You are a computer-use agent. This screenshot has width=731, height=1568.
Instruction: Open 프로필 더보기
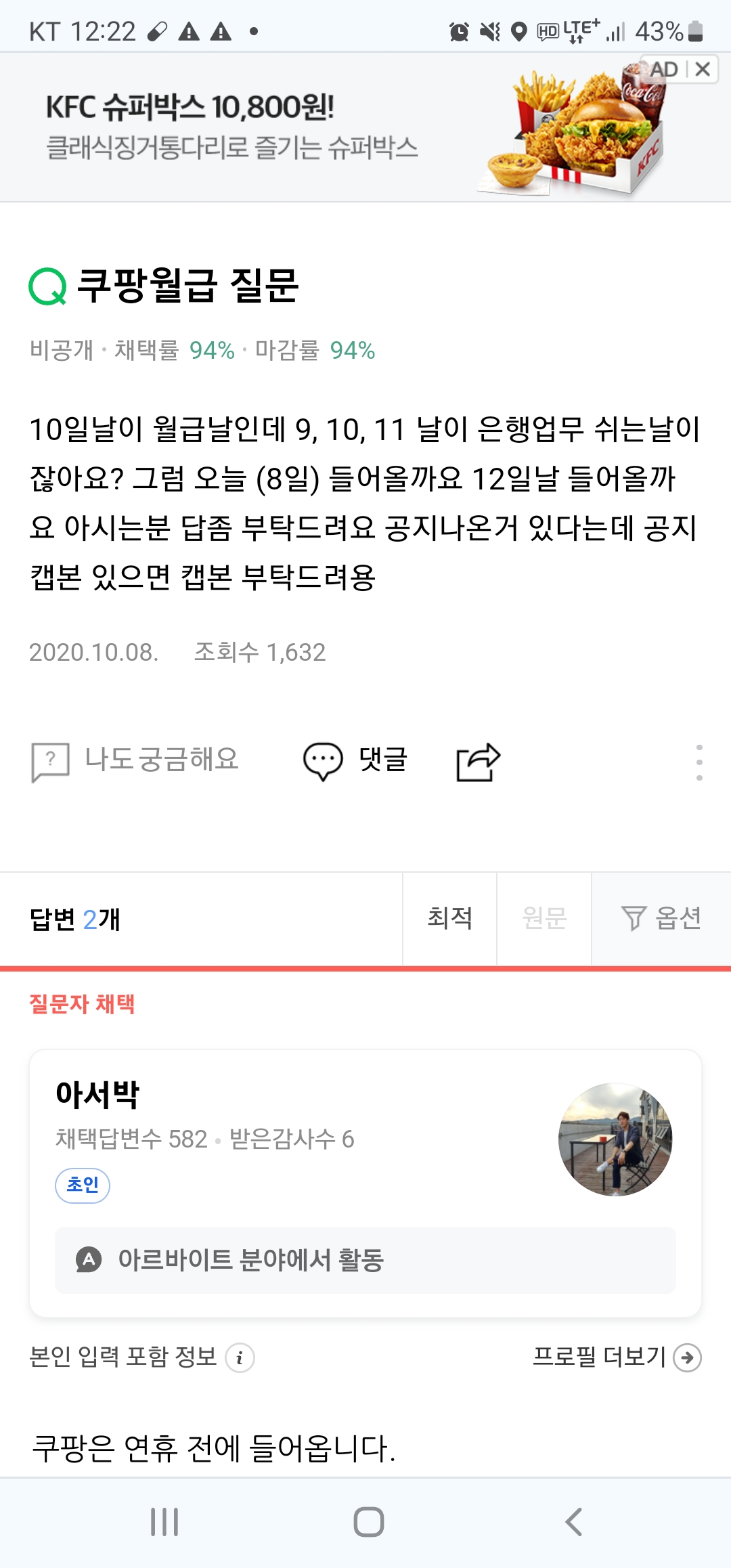617,1357
